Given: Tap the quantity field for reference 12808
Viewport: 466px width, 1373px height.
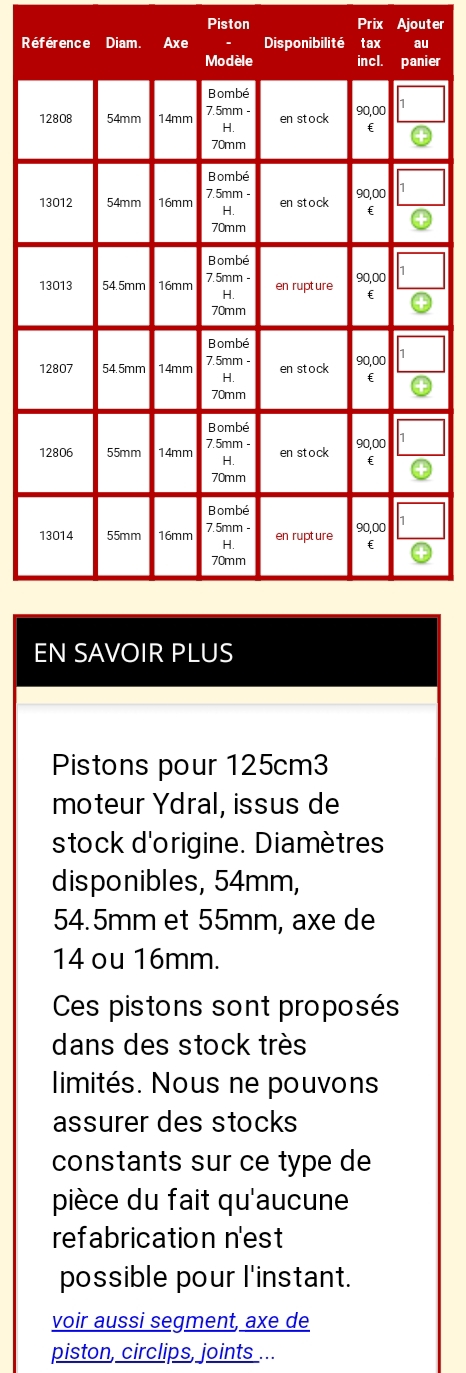Looking at the screenshot, I should tap(421, 103).
